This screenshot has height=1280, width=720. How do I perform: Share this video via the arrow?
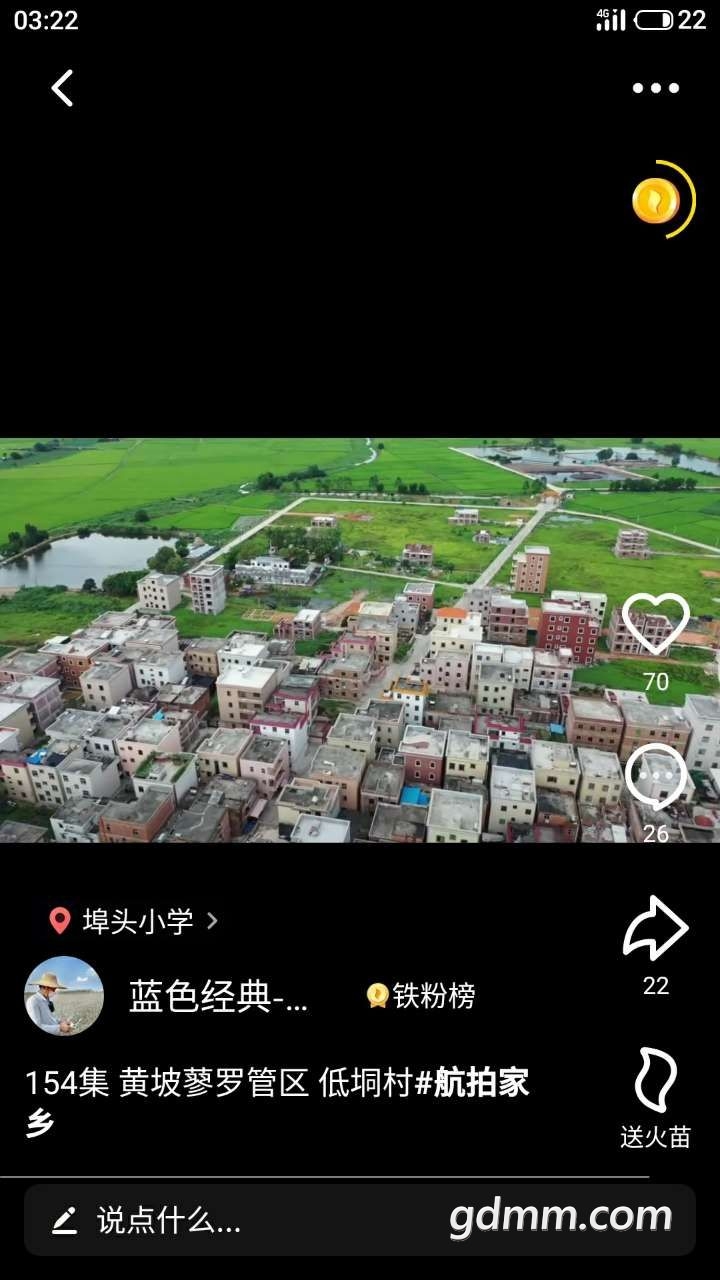pyautogui.click(x=656, y=929)
